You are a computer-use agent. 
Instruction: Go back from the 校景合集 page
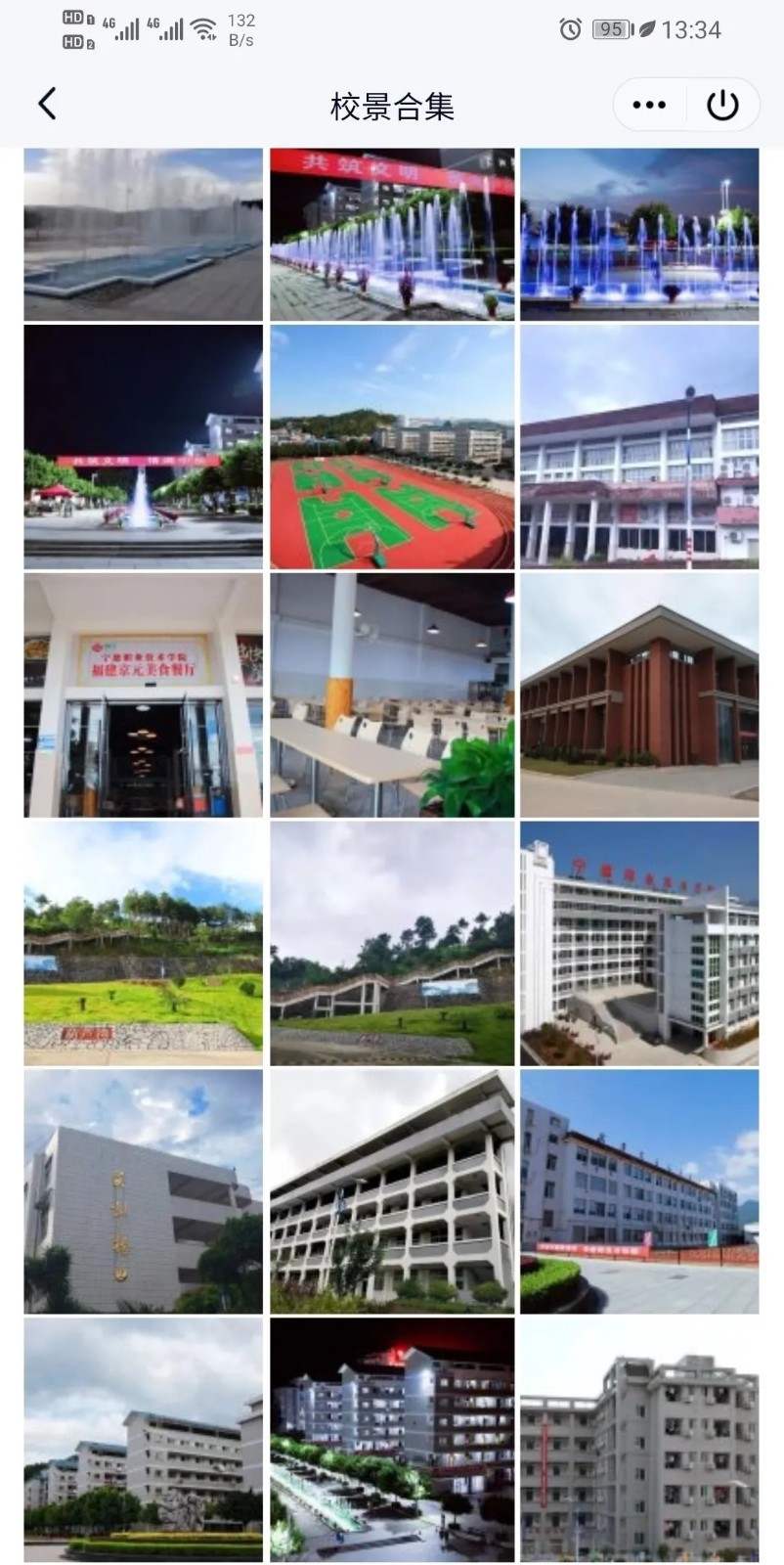pos(47,105)
